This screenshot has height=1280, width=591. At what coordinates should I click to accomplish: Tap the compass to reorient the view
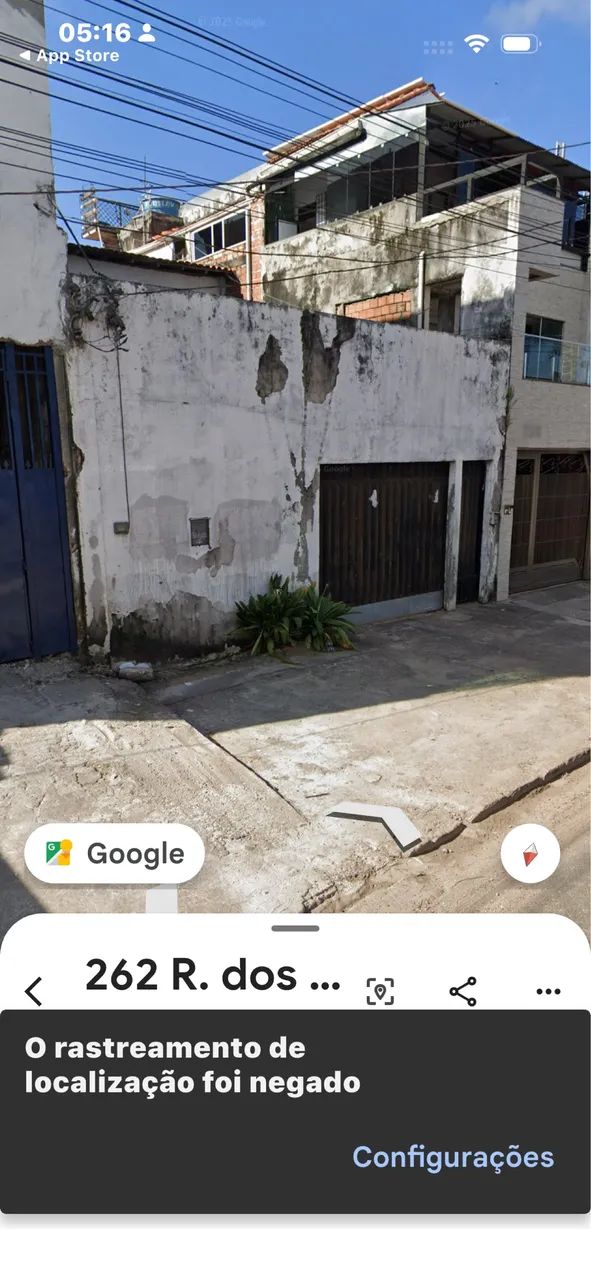(x=530, y=854)
